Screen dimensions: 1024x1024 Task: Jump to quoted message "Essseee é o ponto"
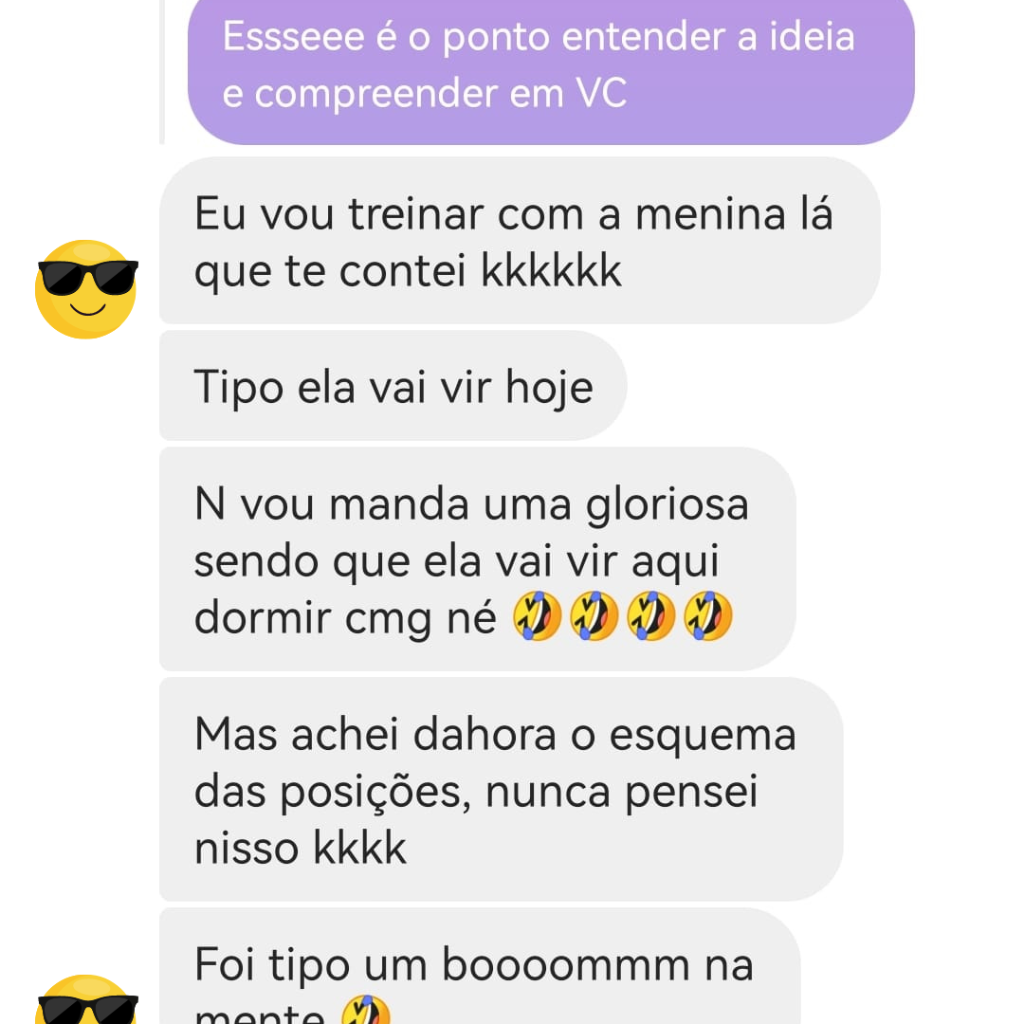tap(550, 66)
